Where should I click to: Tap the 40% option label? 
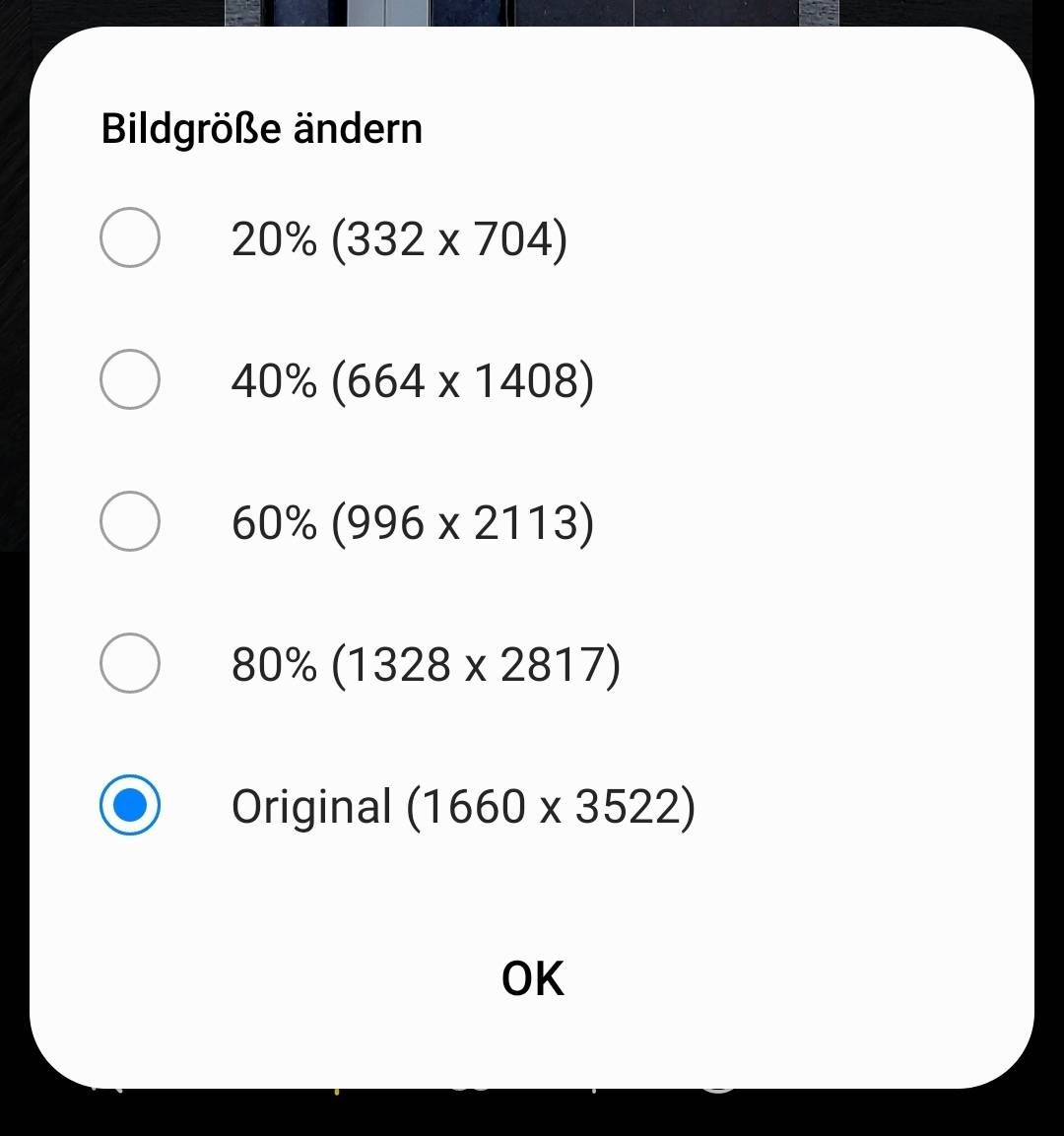pyautogui.click(x=412, y=379)
